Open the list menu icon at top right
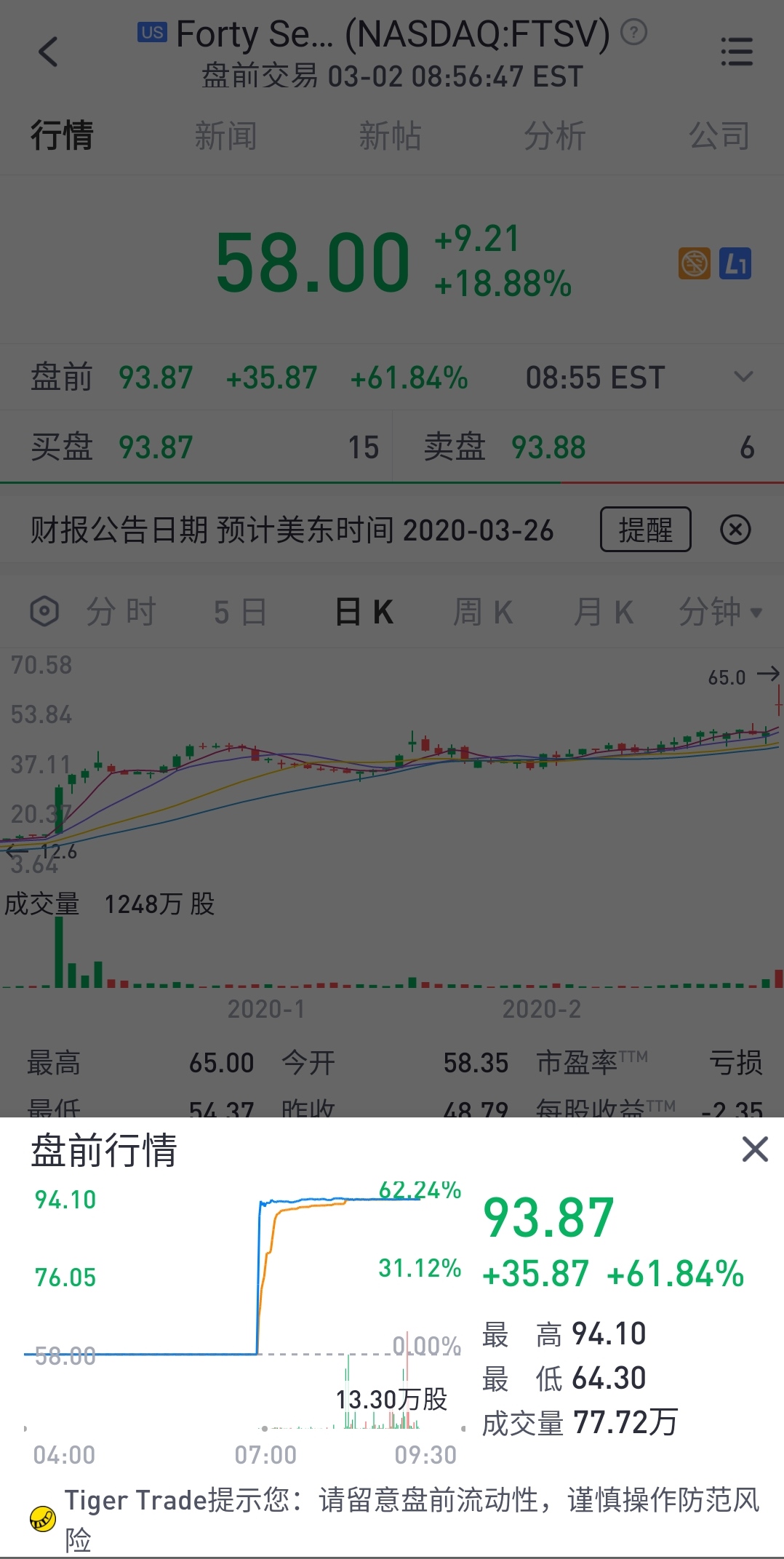Viewport: 784px width, 1559px height. (737, 52)
